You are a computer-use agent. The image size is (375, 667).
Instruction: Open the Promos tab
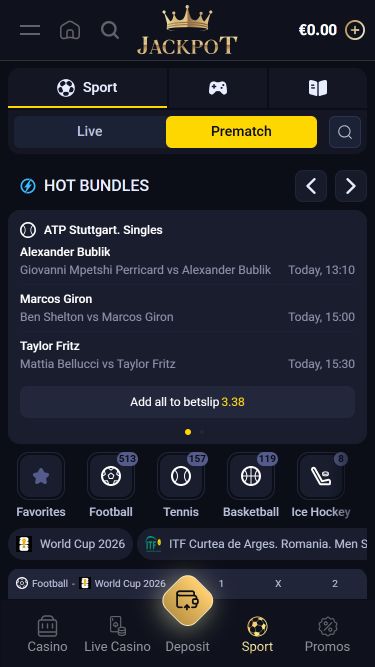coord(327,635)
